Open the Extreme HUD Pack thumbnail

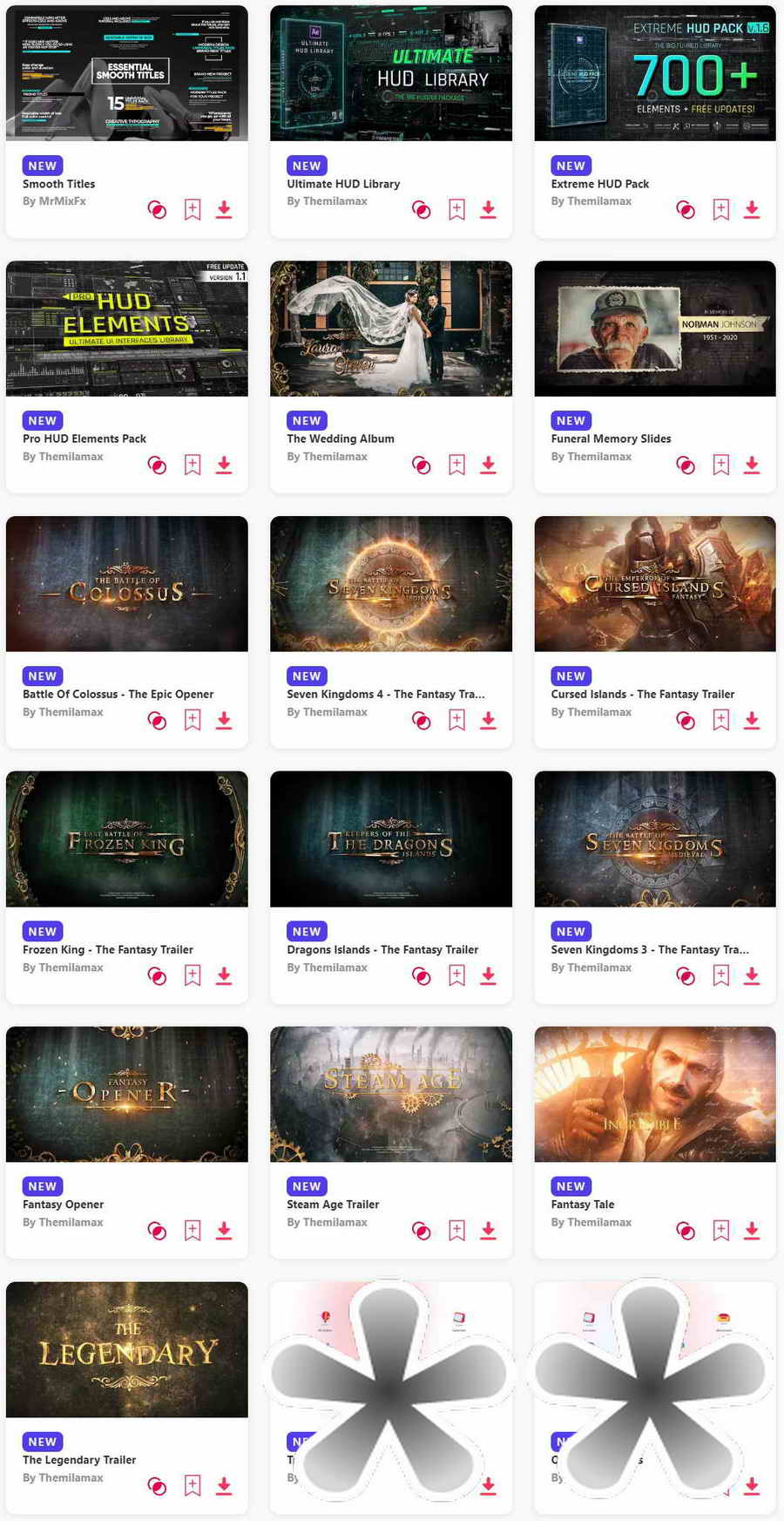coord(654,73)
